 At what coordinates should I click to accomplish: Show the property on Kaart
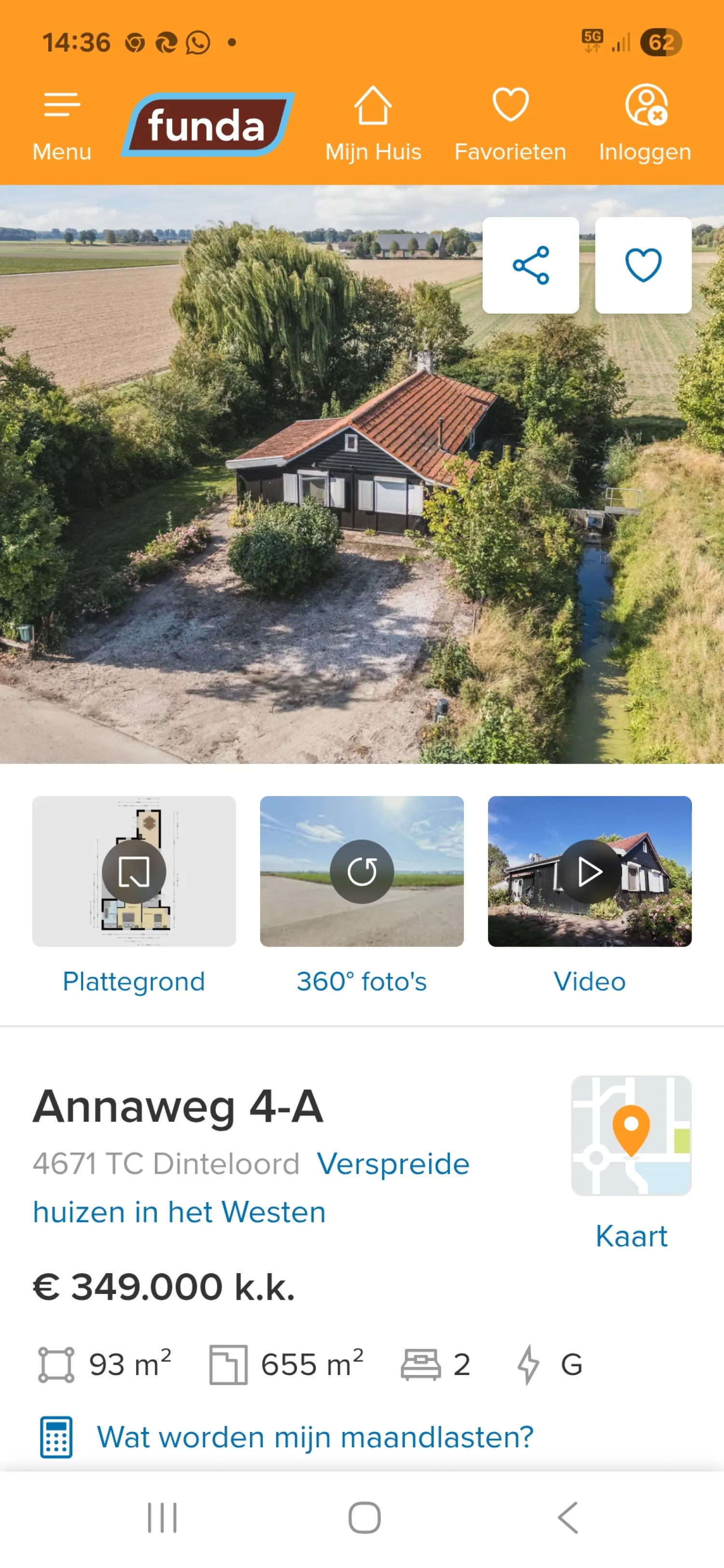coord(631,1136)
